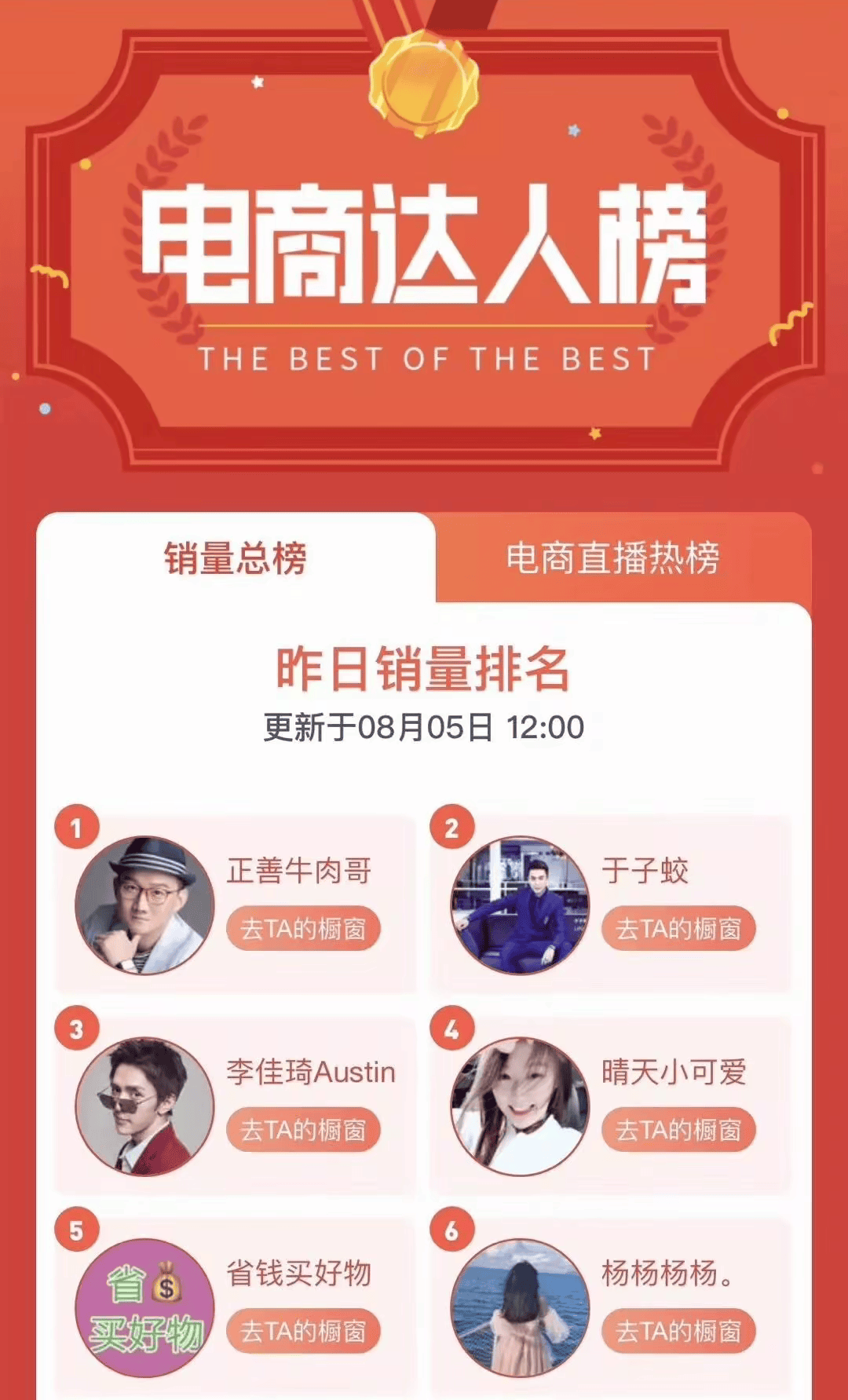
Task: Select the 销量总榜 tab
Action: (236, 558)
